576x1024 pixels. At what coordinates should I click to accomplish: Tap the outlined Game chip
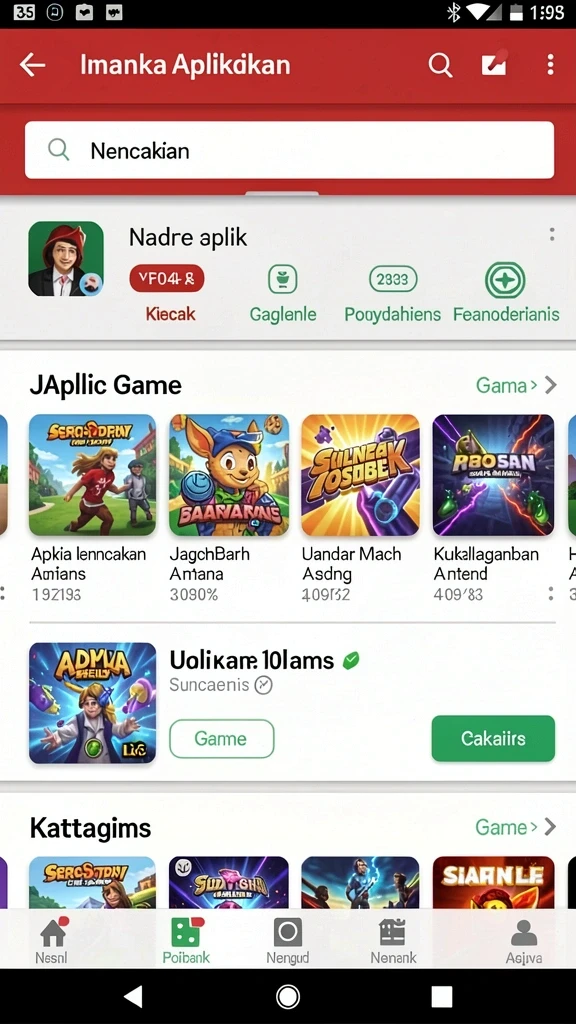point(221,739)
